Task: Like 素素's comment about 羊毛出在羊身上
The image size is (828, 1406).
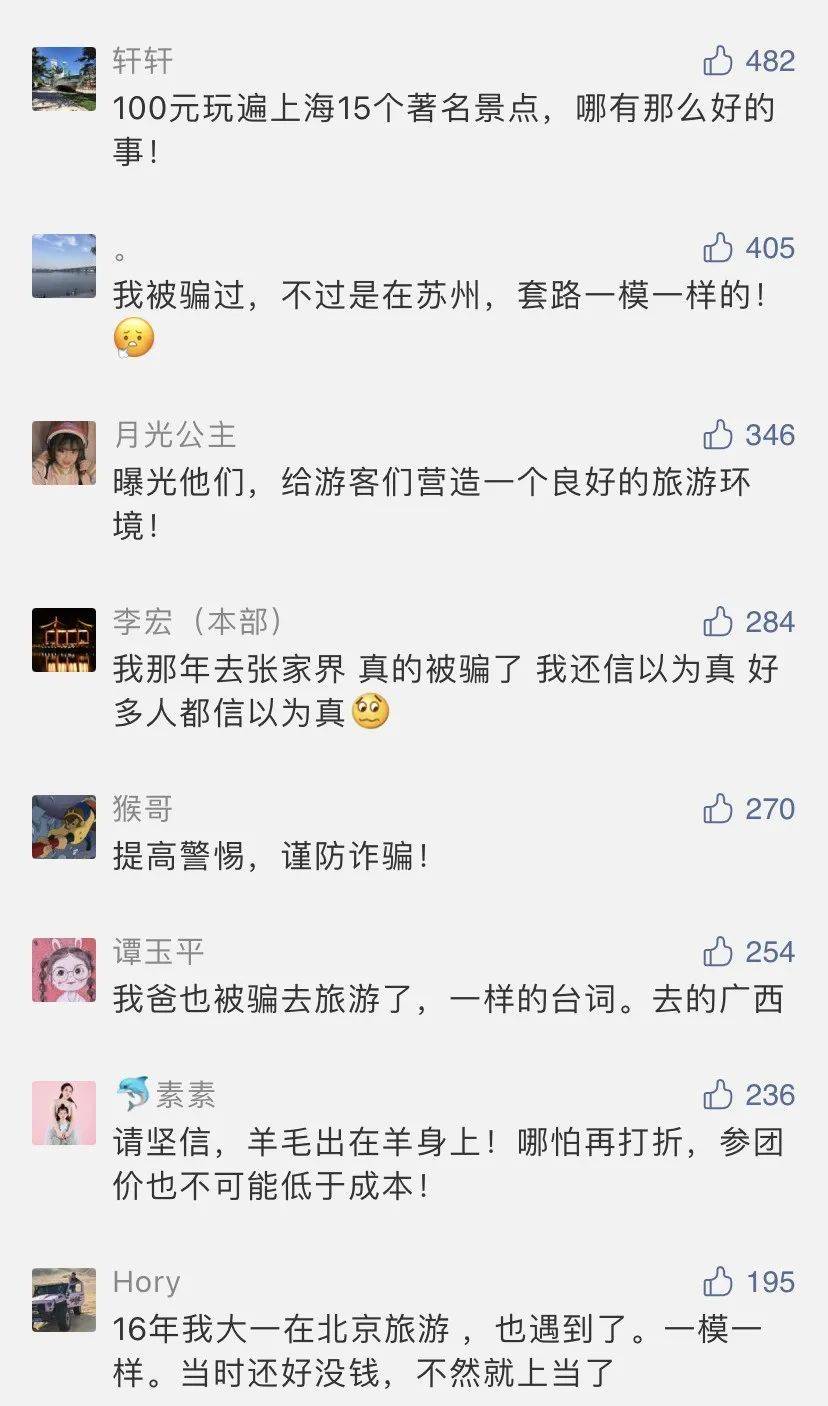Action: click(x=718, y=1094)
